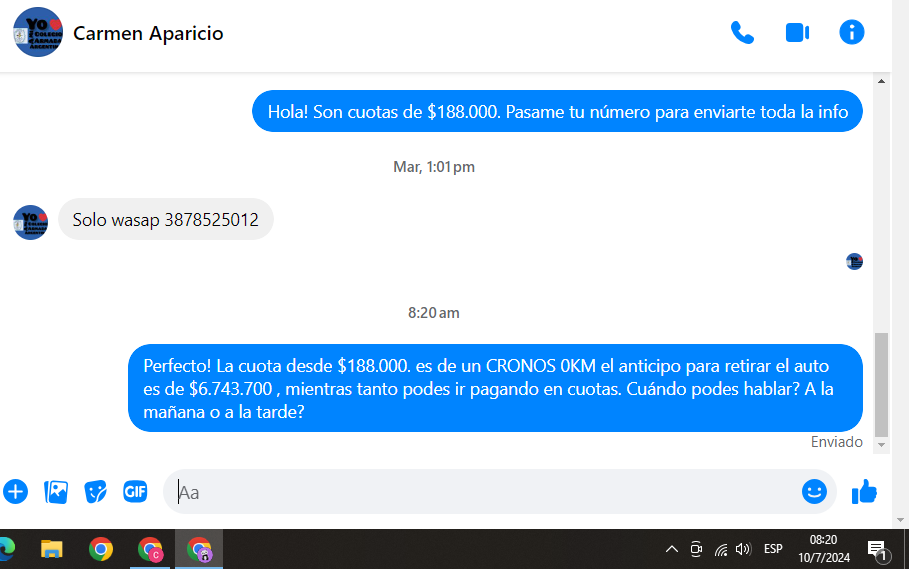This screenshot has height=569, width=909.
Task: Open the taskbar notification center
Action: coord(877,549)
